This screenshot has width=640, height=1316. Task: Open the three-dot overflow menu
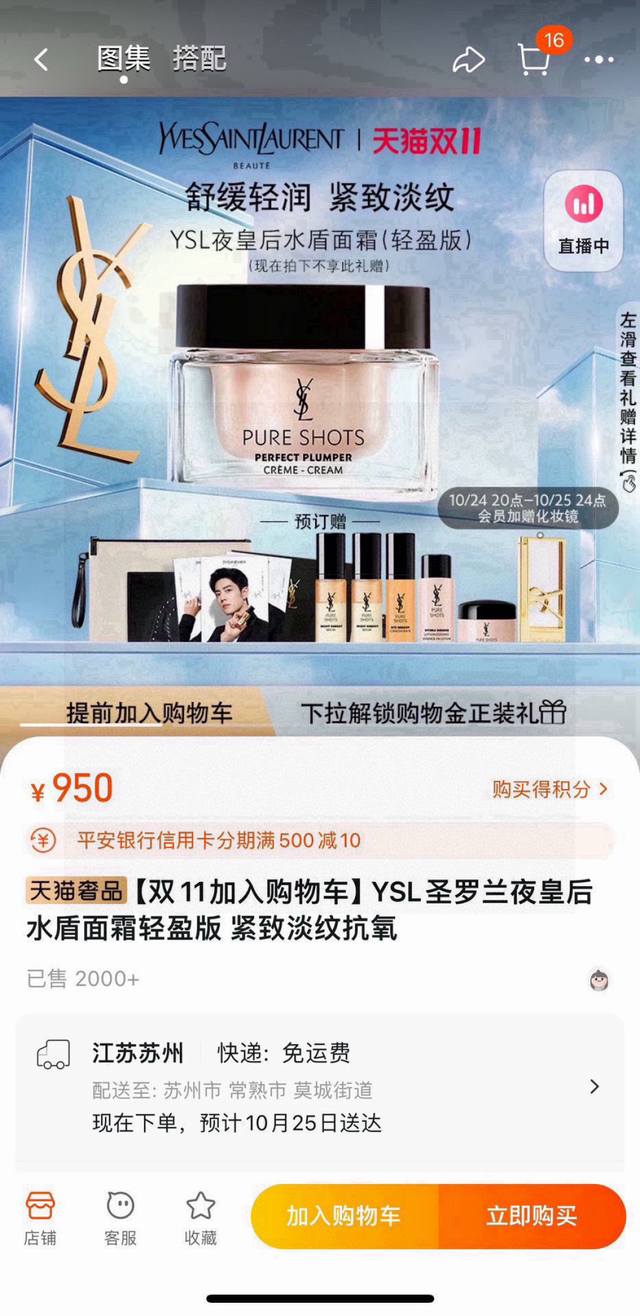[598, 60]
